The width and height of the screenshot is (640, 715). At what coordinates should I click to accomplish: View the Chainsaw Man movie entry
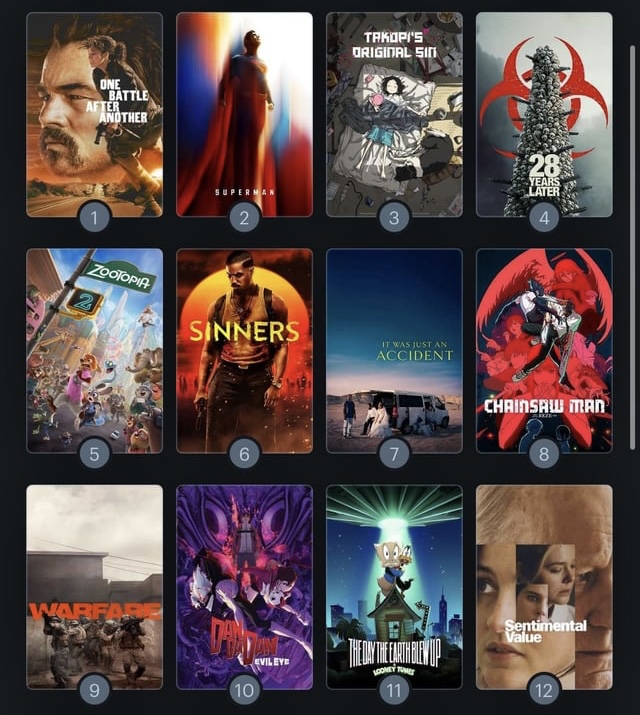click(x=544, y=351)
